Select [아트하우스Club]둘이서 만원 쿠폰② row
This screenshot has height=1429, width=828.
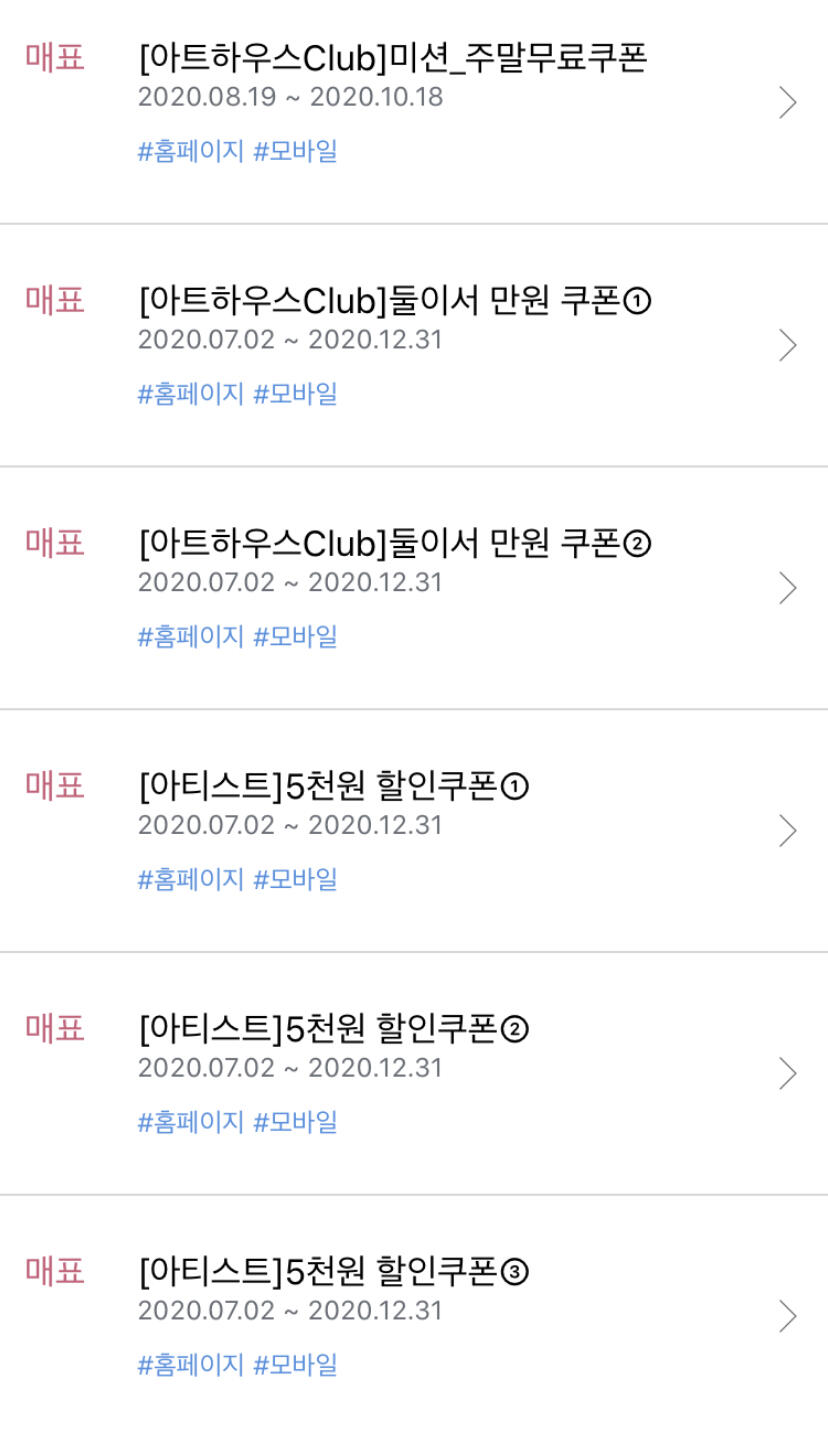tap(395, 544)
